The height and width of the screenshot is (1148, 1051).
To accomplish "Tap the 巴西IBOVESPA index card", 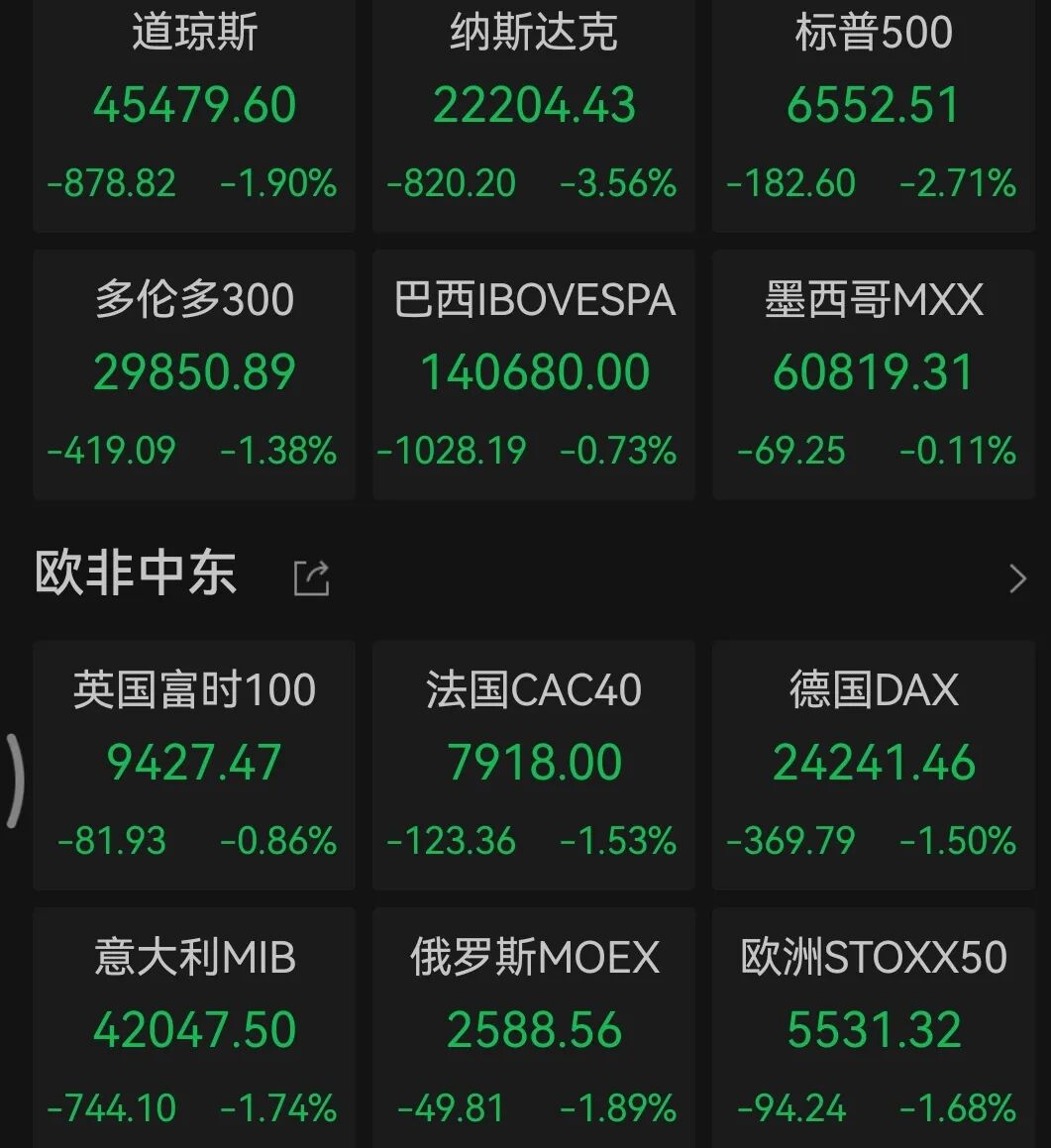I will pos(534,374).
